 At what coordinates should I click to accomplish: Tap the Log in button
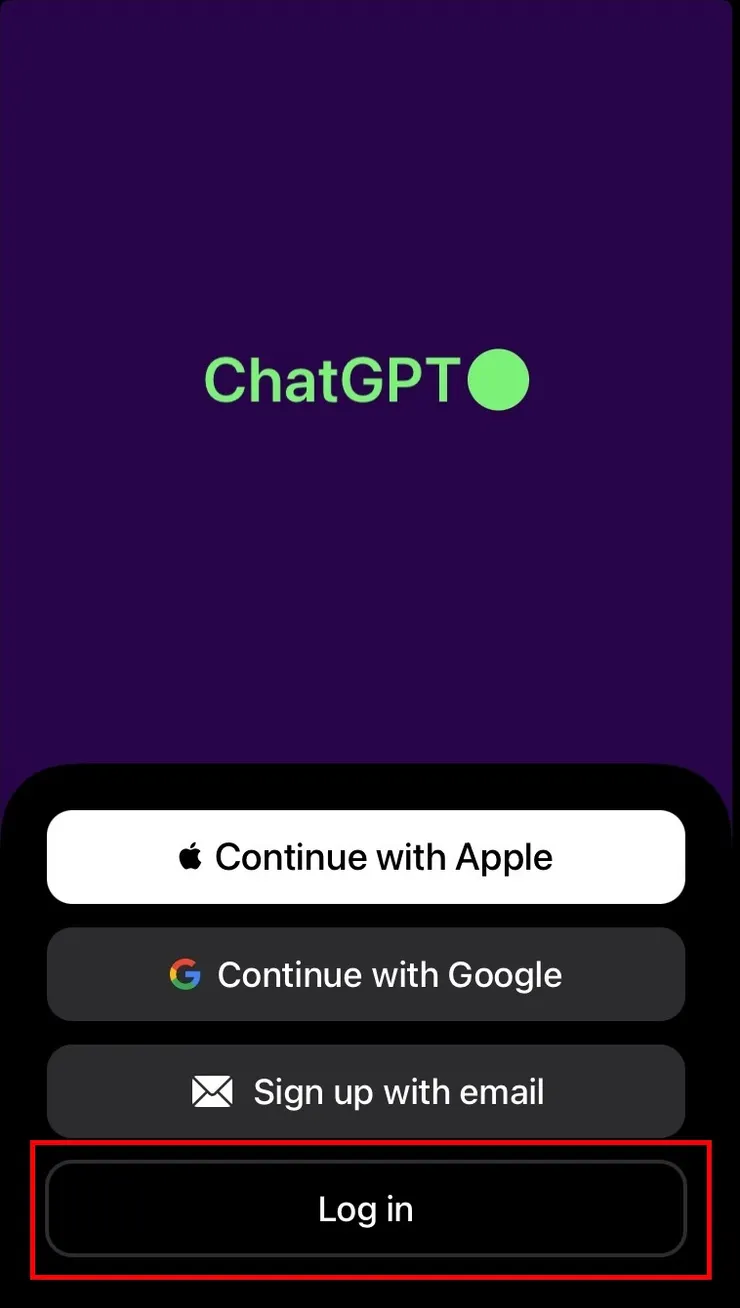(366, 1208)
